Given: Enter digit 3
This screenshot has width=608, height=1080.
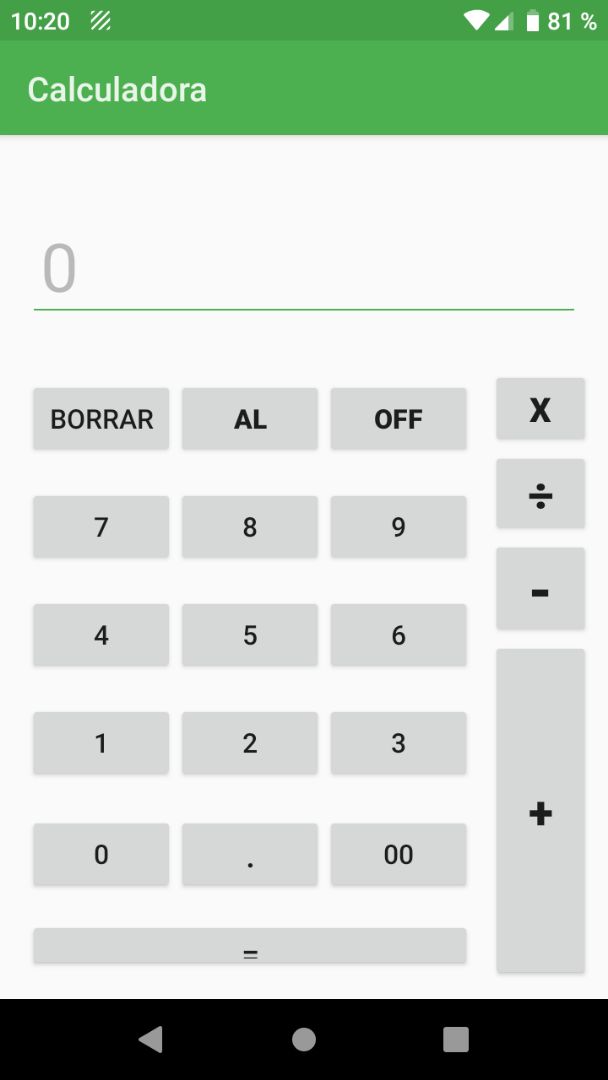Looking at the screenshot, I should coord(398,743).
